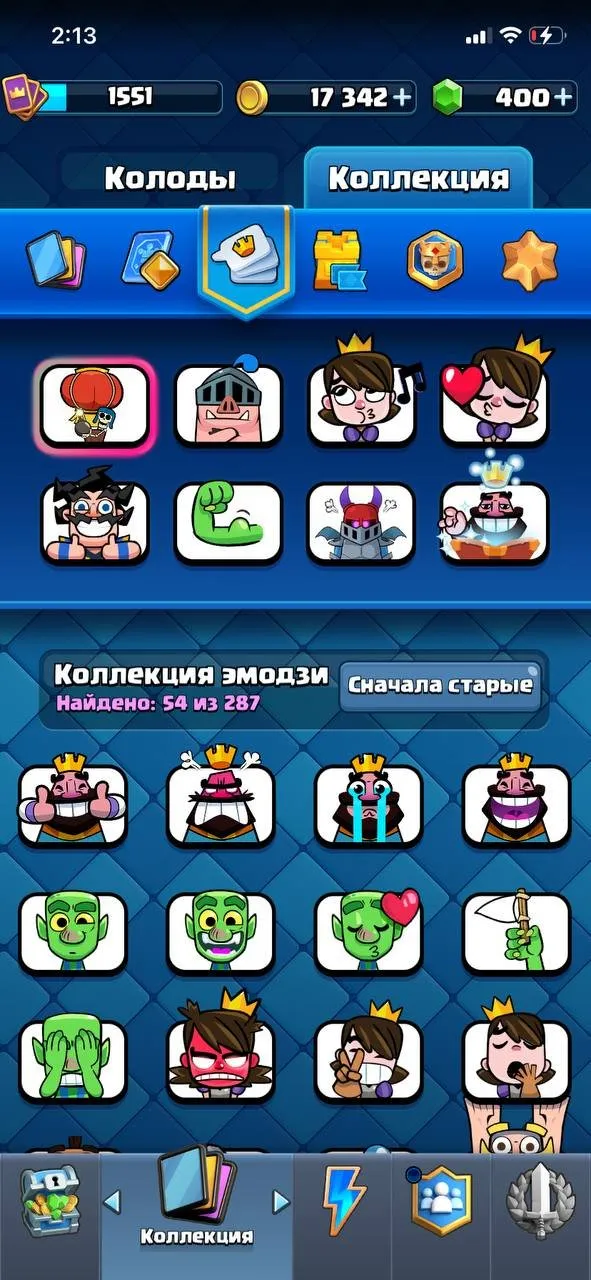Select the angry red princess emote
Screen dimensions: 591x1280
coord(220,1052)
